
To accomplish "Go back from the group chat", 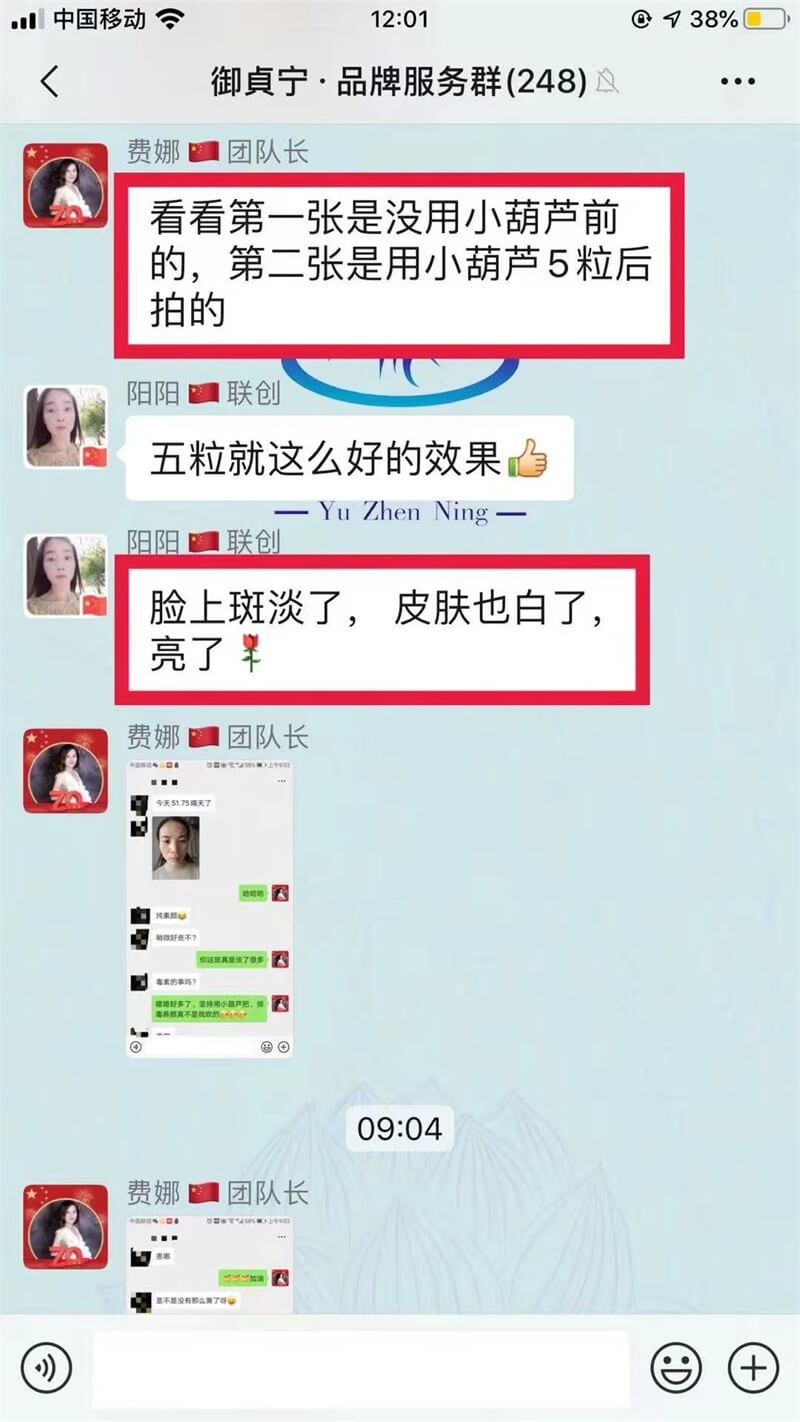I will (50, 81).
